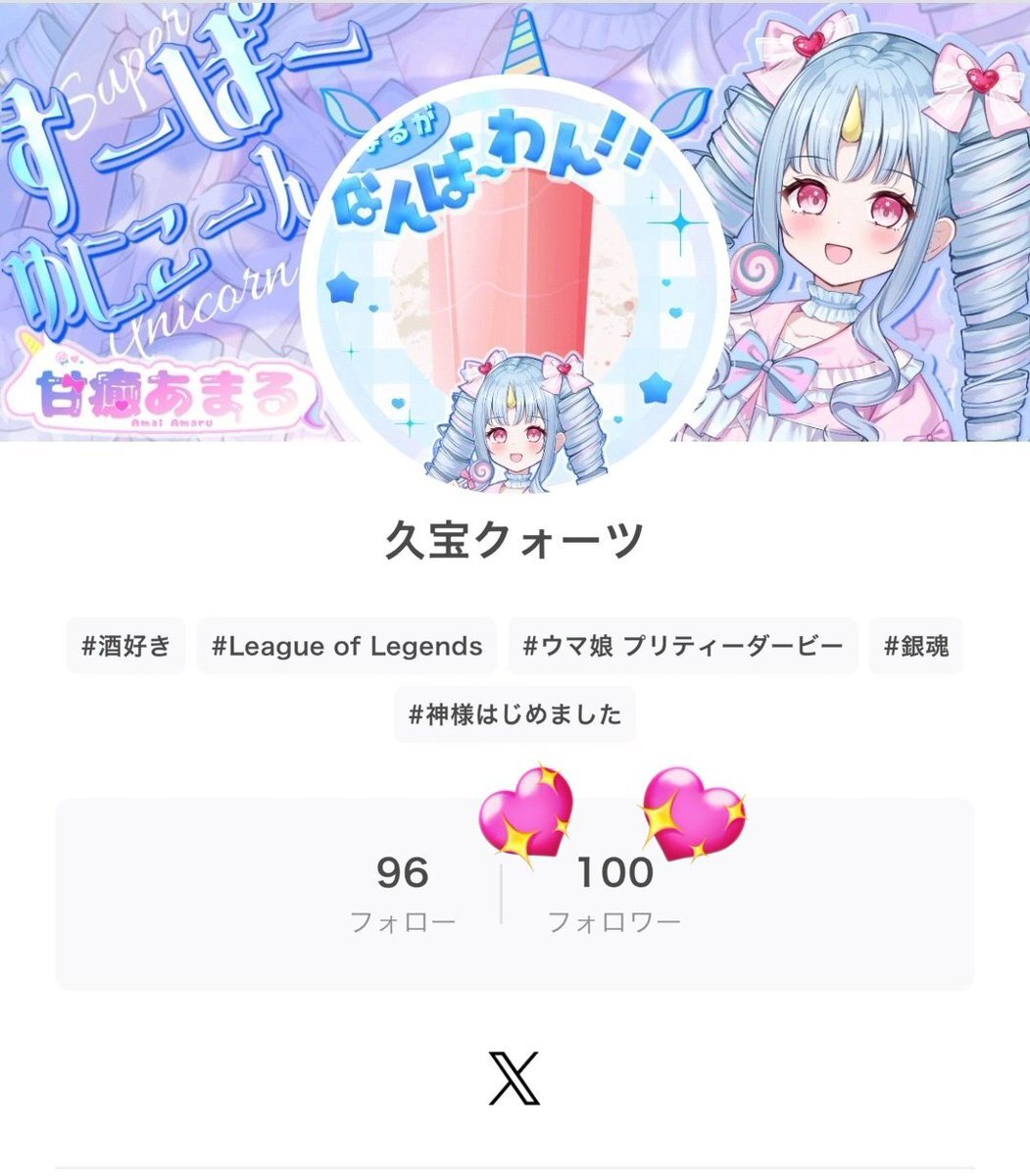Tap the #League of Legends tag
This screenshot has width=1030, height=1176.
point(347,646)
